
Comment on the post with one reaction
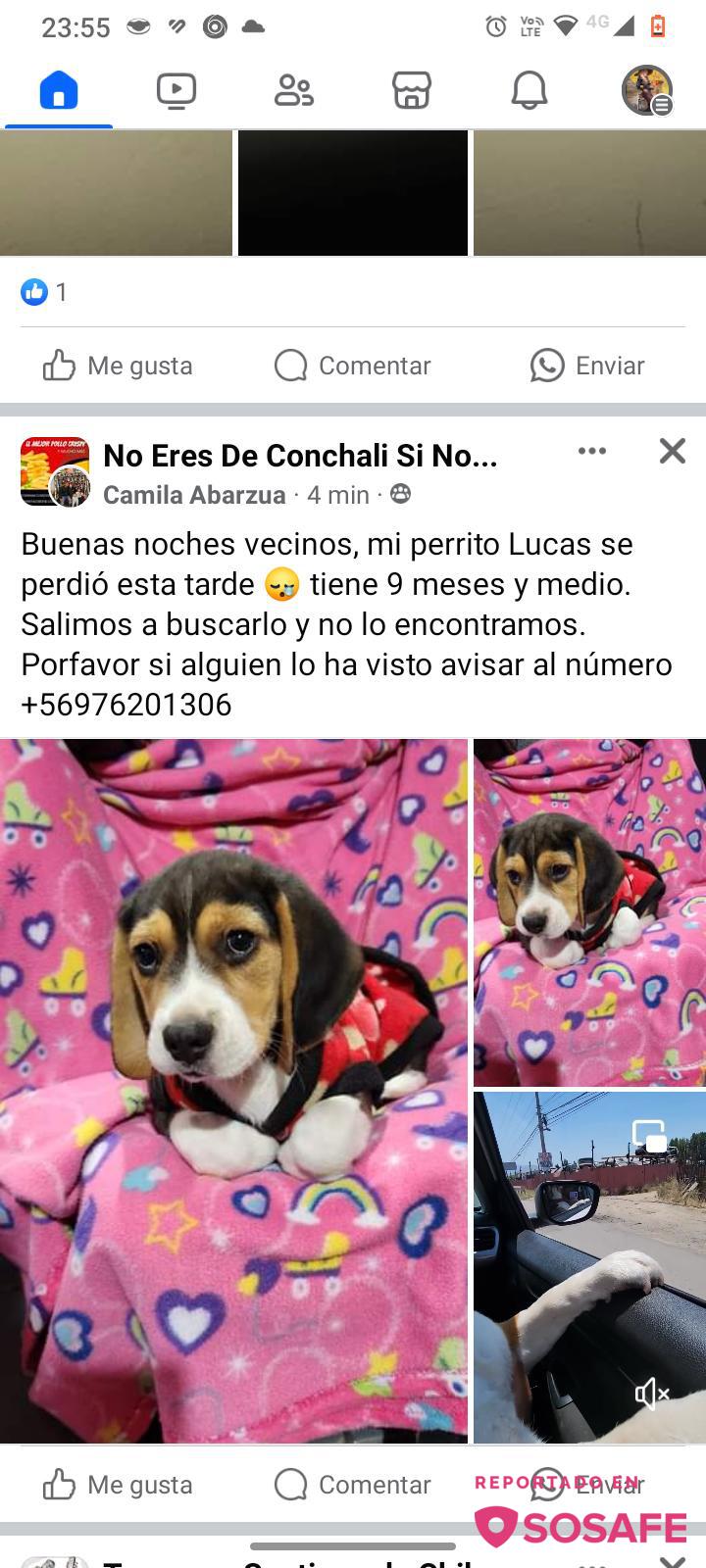pyautogui.click(x=353, y=366)
